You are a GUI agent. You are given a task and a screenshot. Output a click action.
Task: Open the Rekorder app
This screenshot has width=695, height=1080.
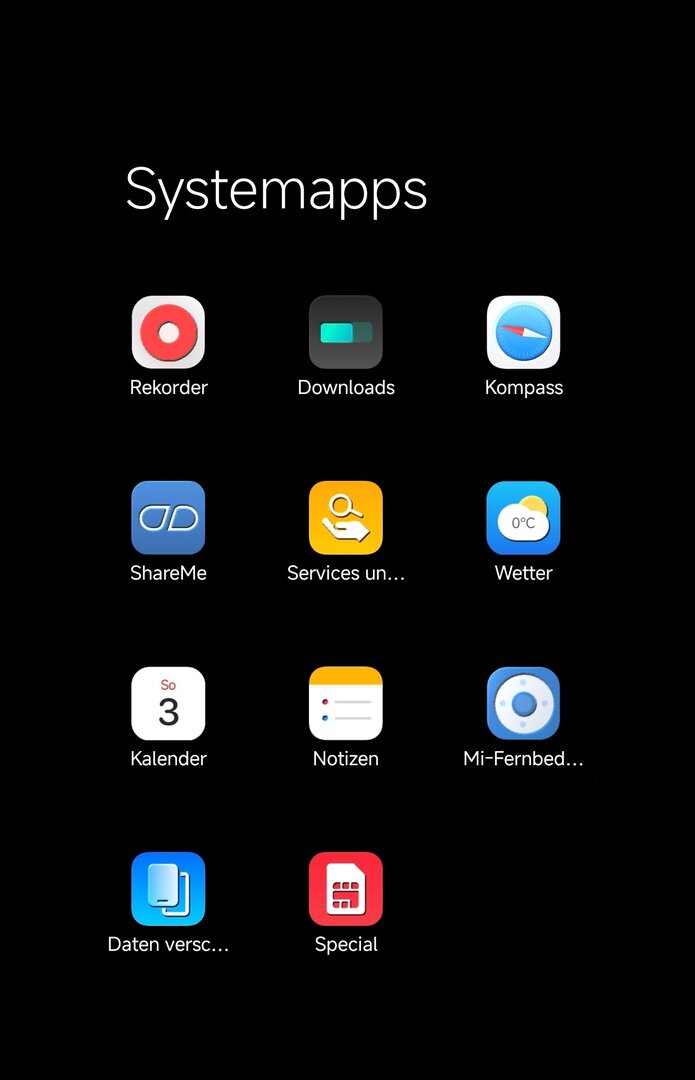(168, 332)
